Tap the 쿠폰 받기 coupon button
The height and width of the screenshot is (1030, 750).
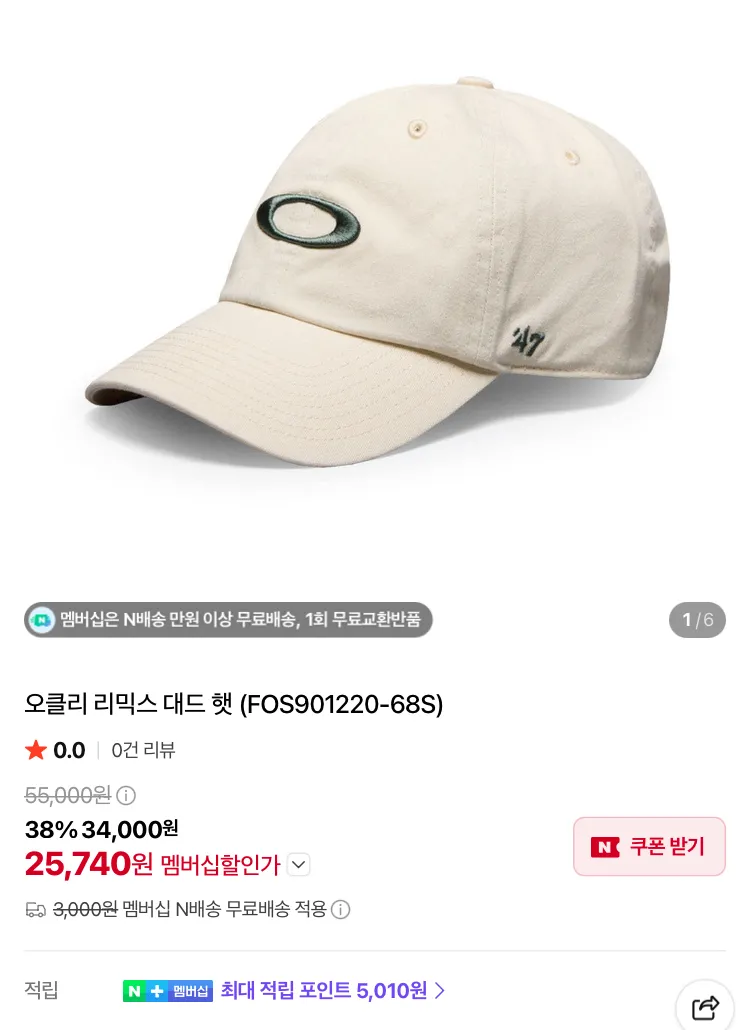coord(649,846)
